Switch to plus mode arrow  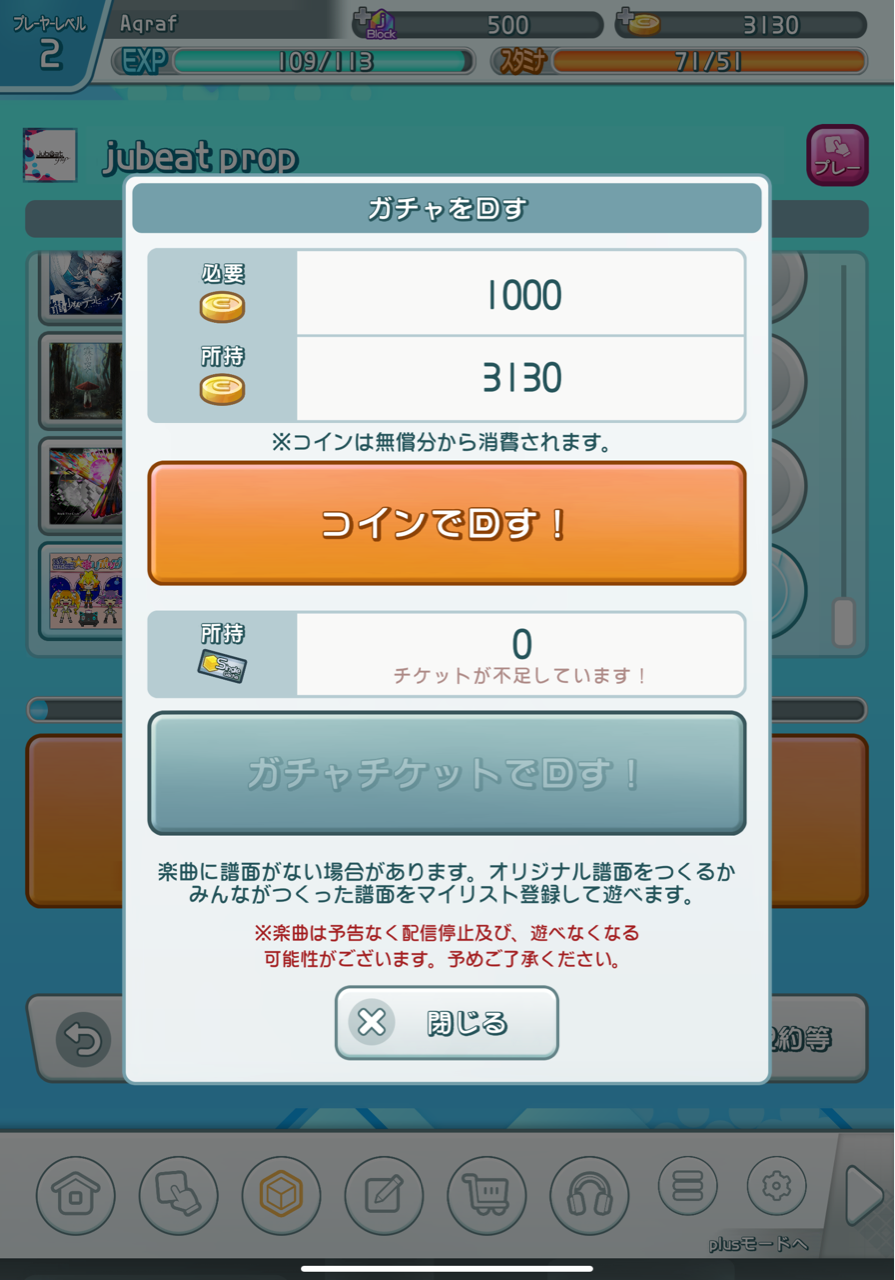pos(863,1195)
